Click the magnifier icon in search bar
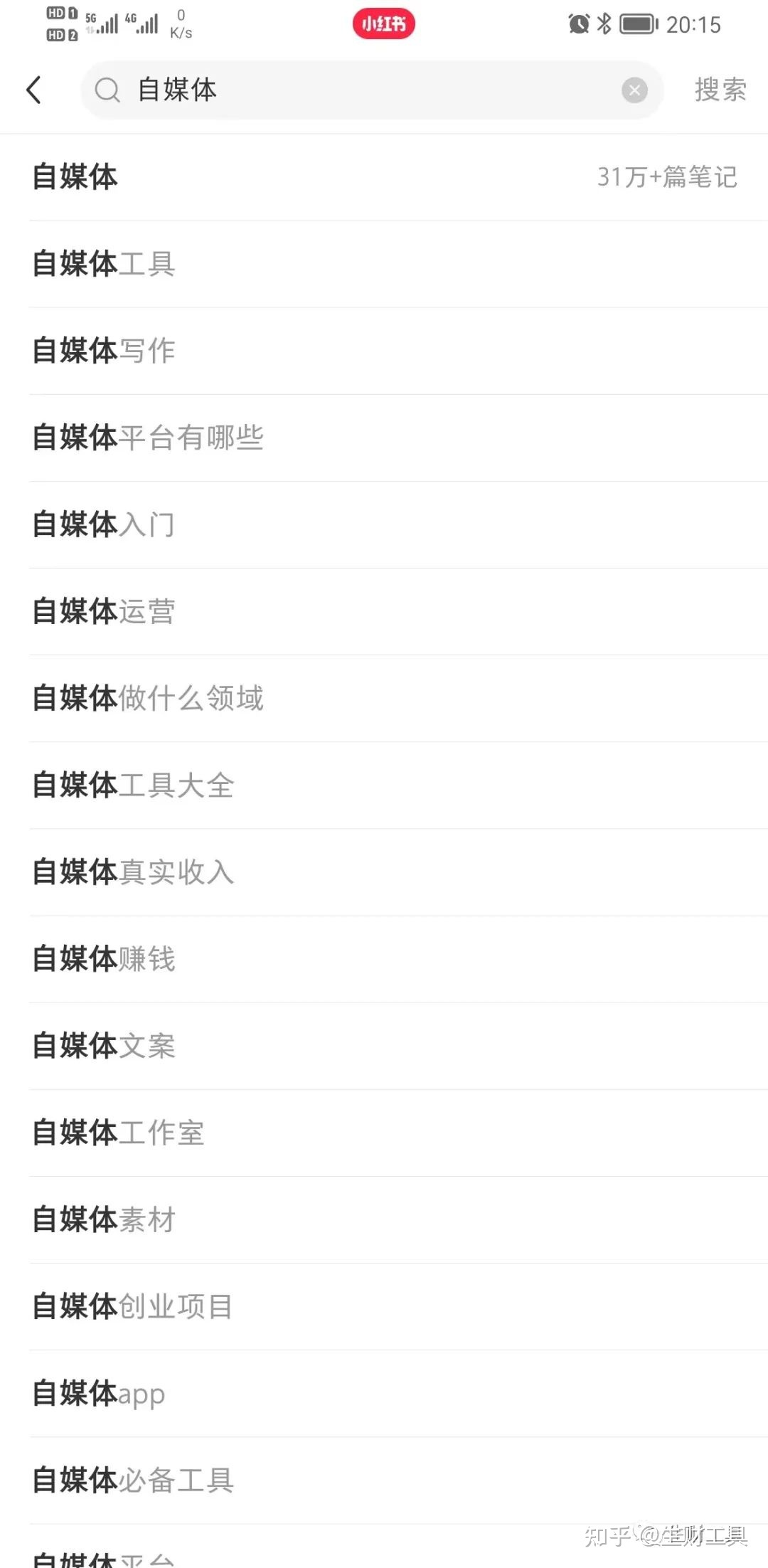The width and height of the screenshot is (768, 1568). [x=107, y=90]
